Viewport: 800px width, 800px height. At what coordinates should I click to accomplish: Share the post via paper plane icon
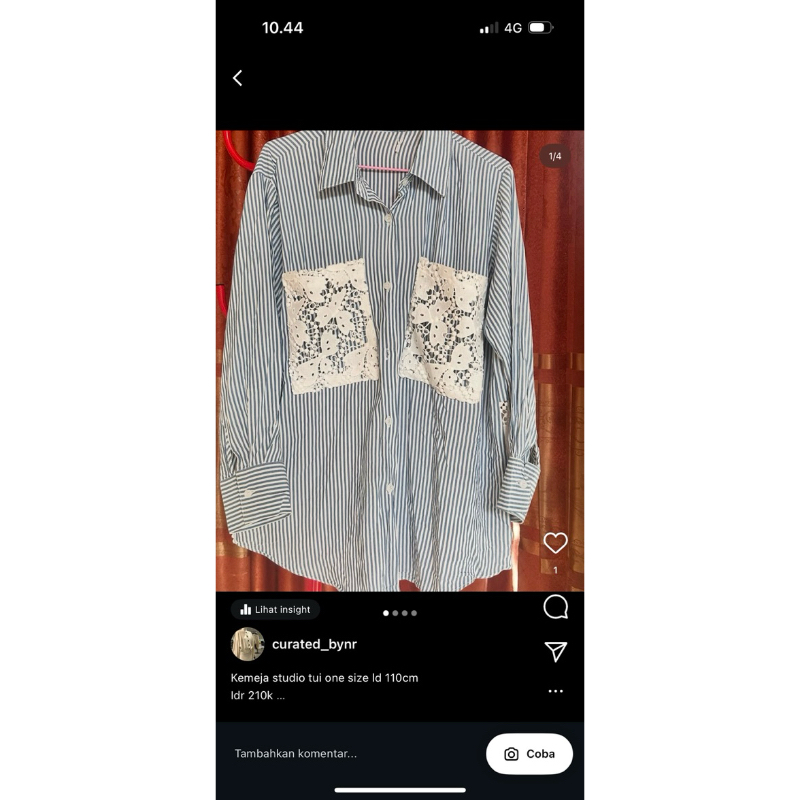[556, 652]
